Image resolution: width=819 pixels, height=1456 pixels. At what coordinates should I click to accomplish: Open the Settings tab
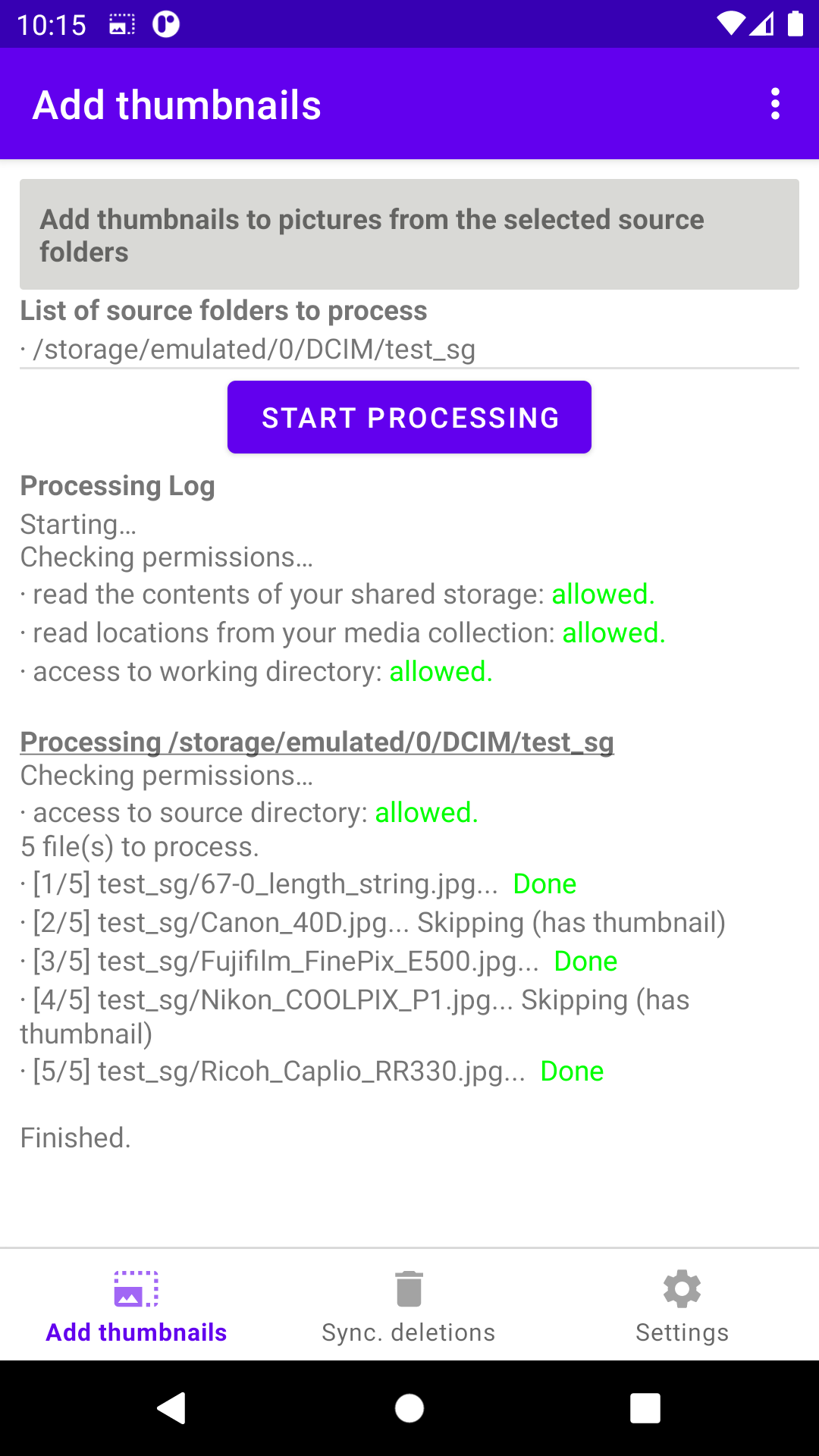[682, 1306]
